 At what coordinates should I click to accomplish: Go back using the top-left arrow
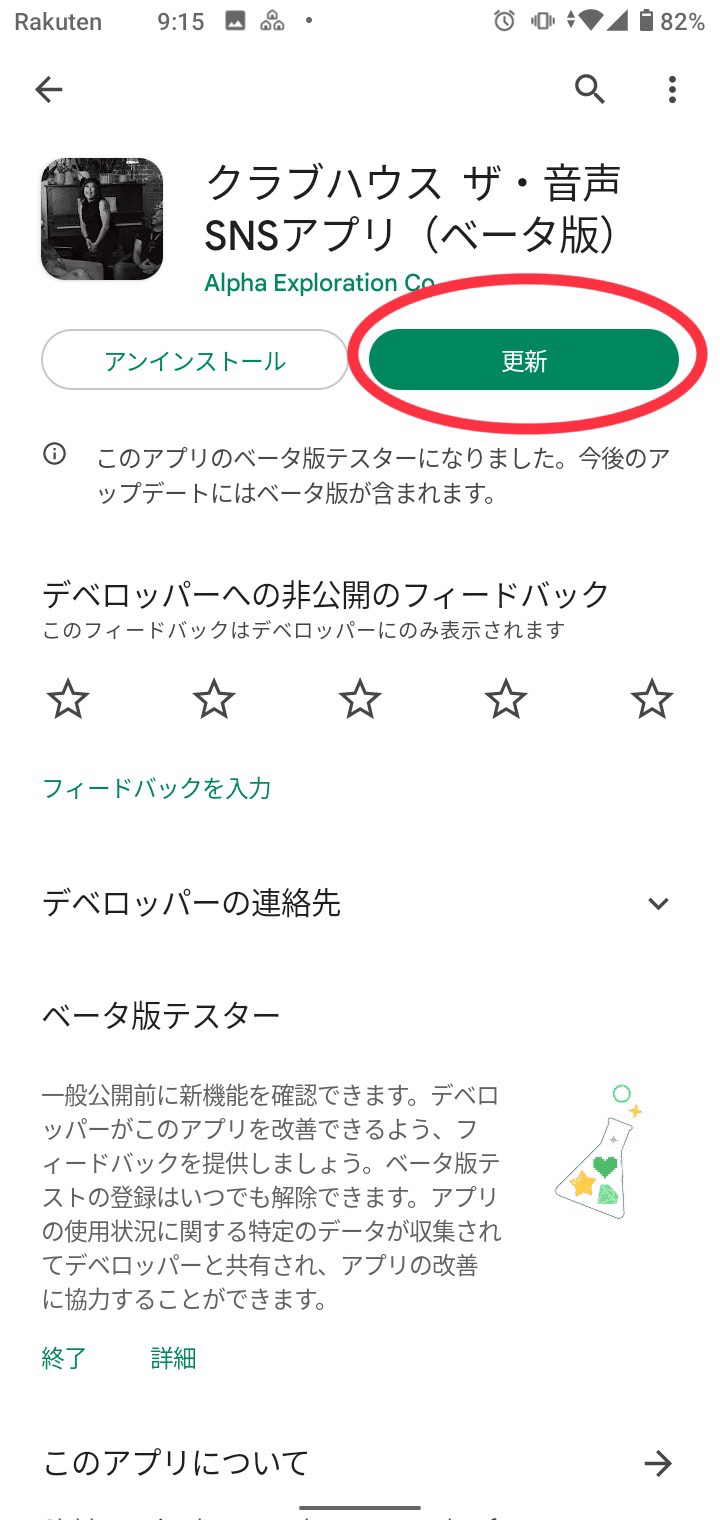pyautogui.click(x=48, y=90)
